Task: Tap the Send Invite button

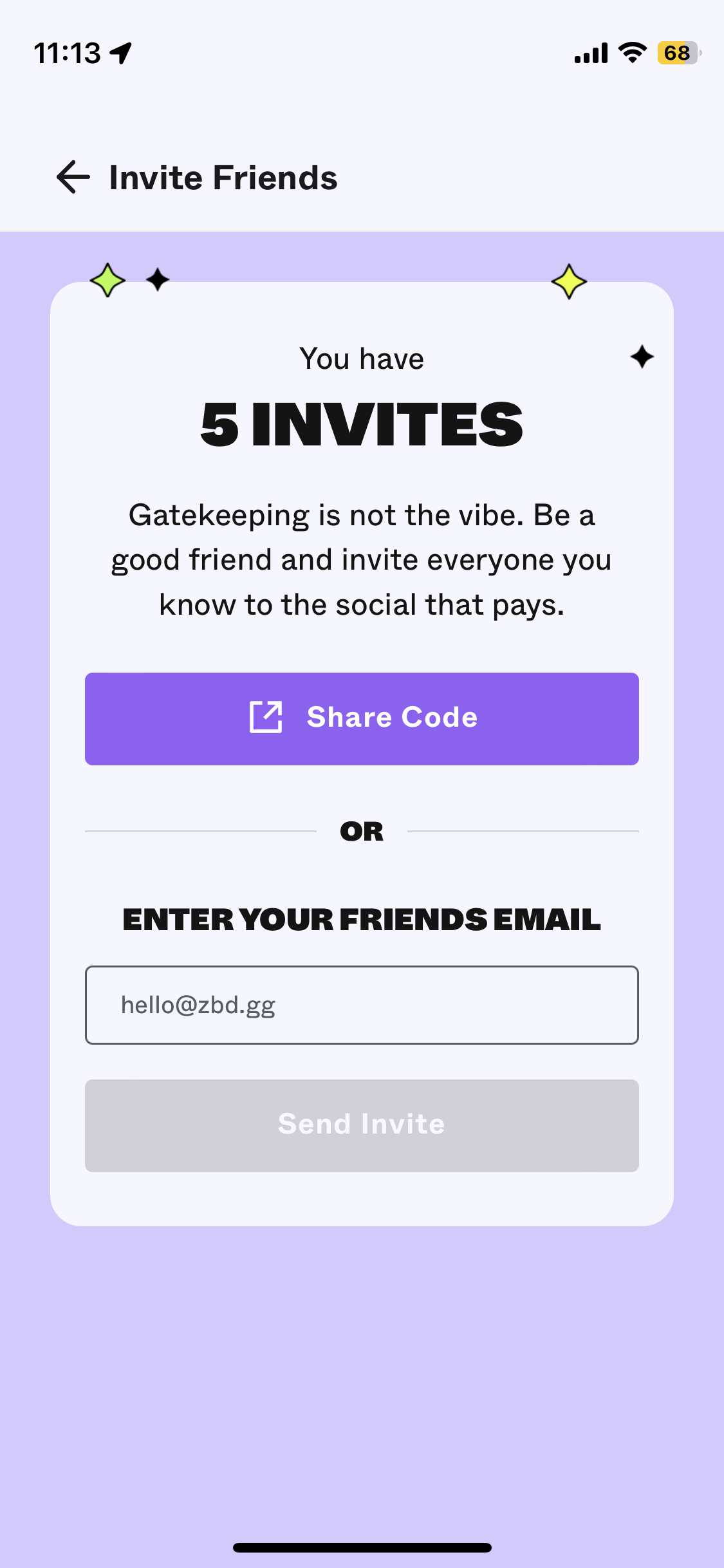Action: point(362,1125)
